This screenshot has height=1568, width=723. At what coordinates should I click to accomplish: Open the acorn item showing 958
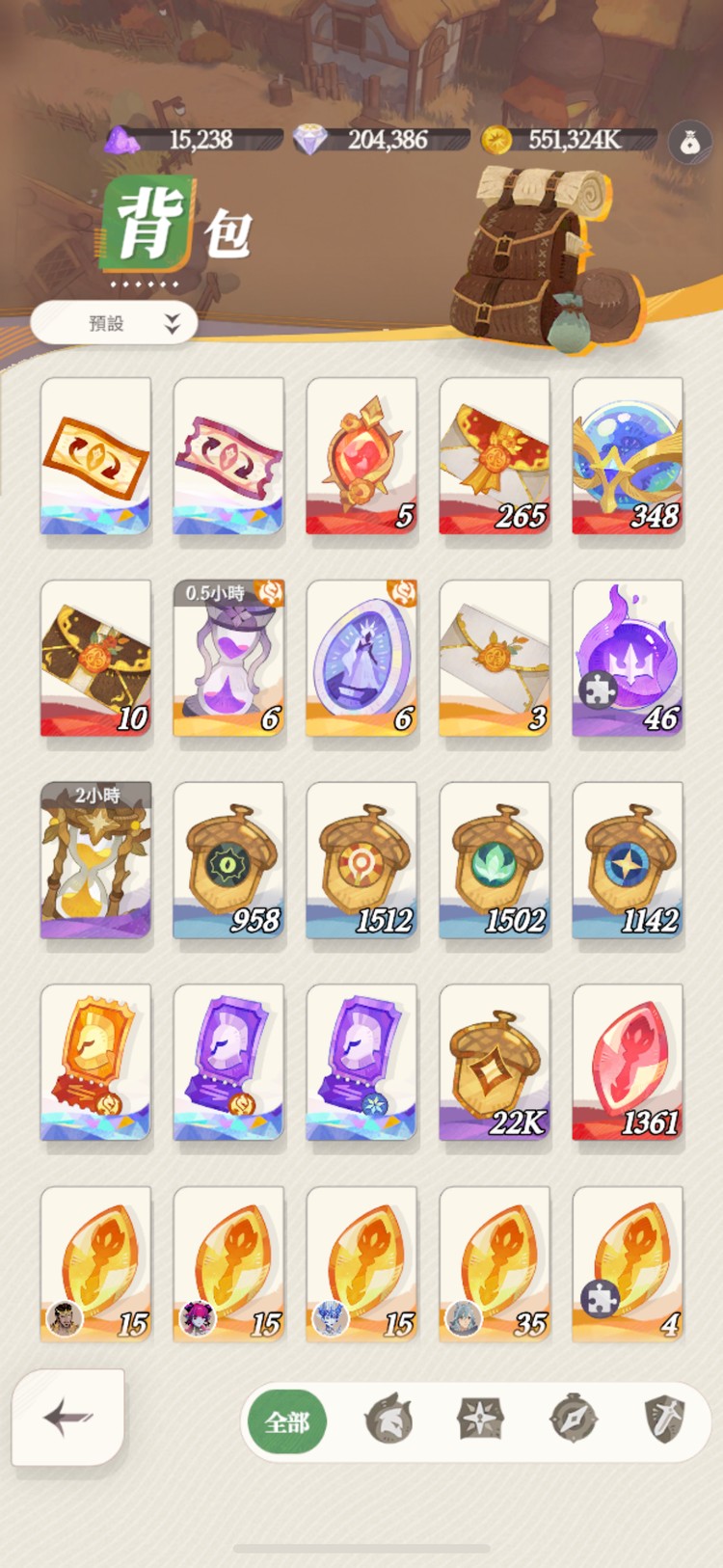tap(228, 860)
